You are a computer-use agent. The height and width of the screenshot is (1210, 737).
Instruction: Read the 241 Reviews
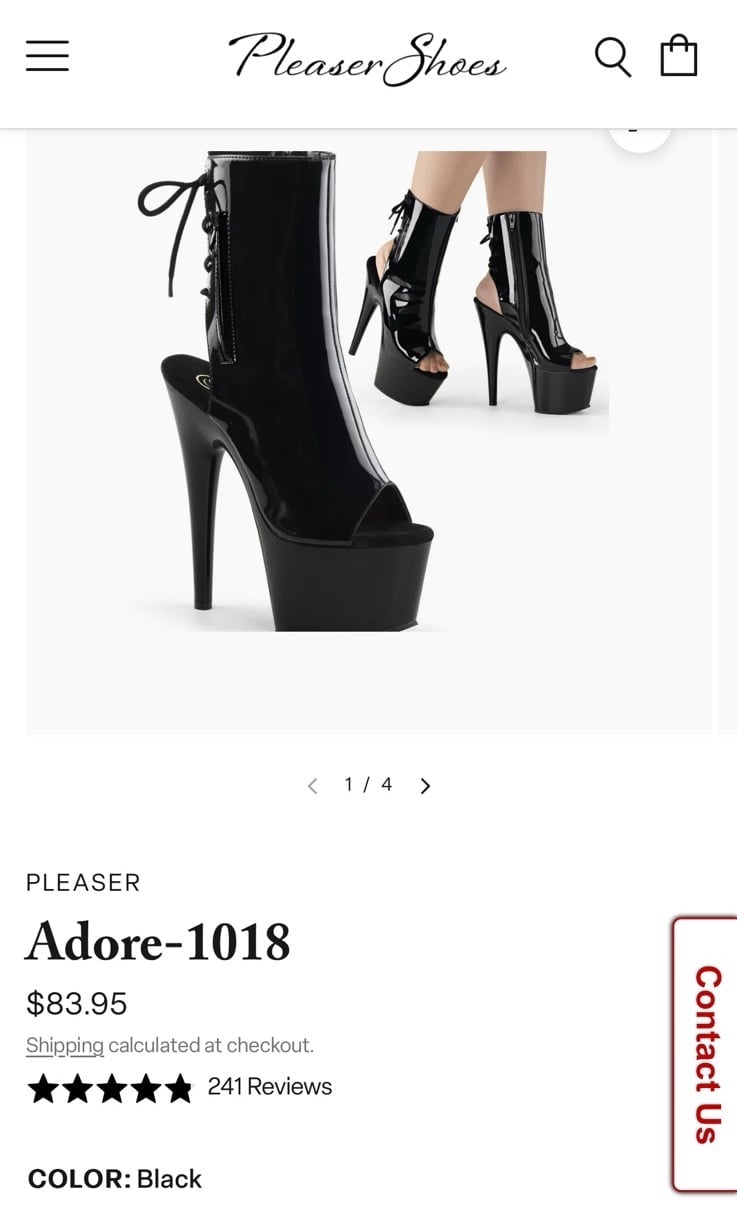pos(270,1086)
